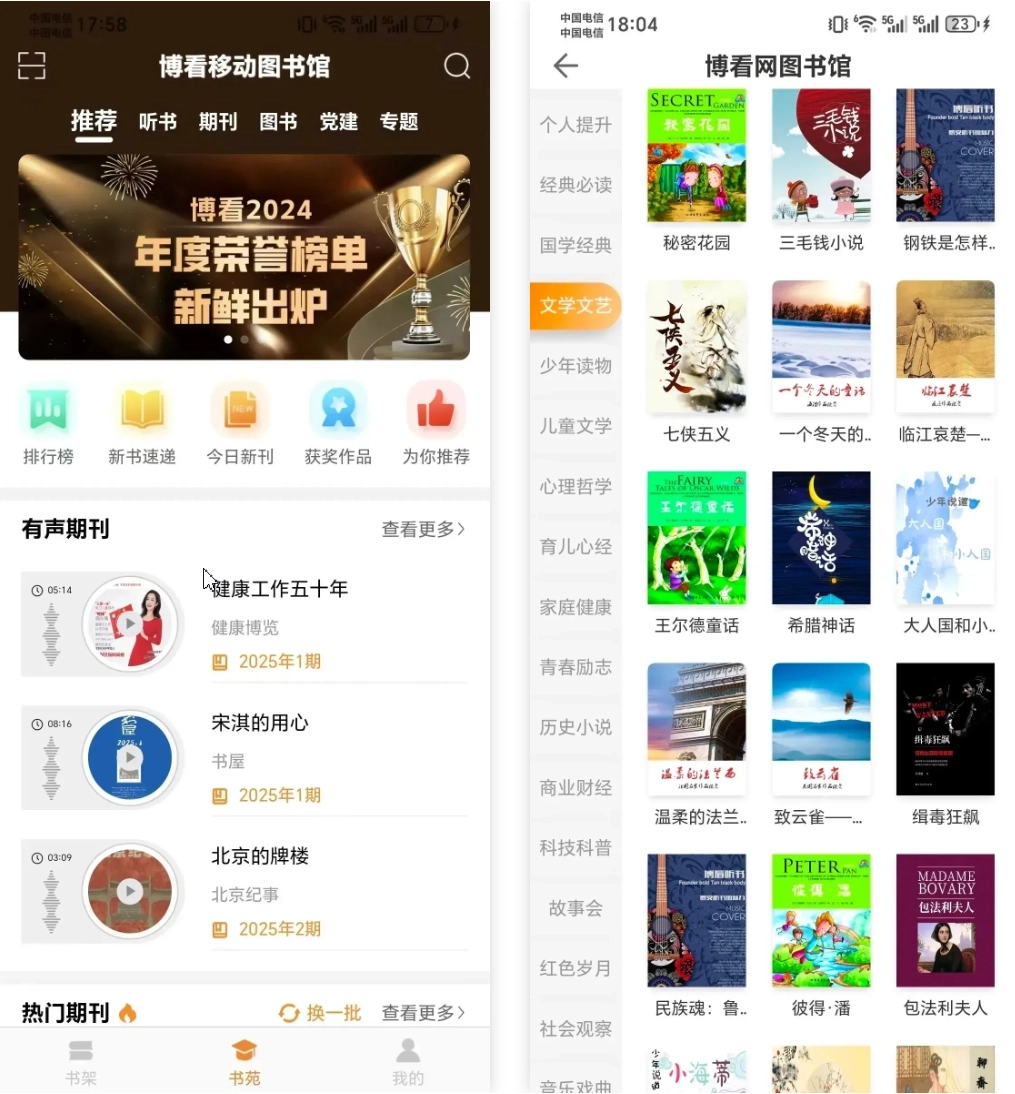Open the 党建 tab
Screen dimensions: 1015x1094
tap(338, 122)
